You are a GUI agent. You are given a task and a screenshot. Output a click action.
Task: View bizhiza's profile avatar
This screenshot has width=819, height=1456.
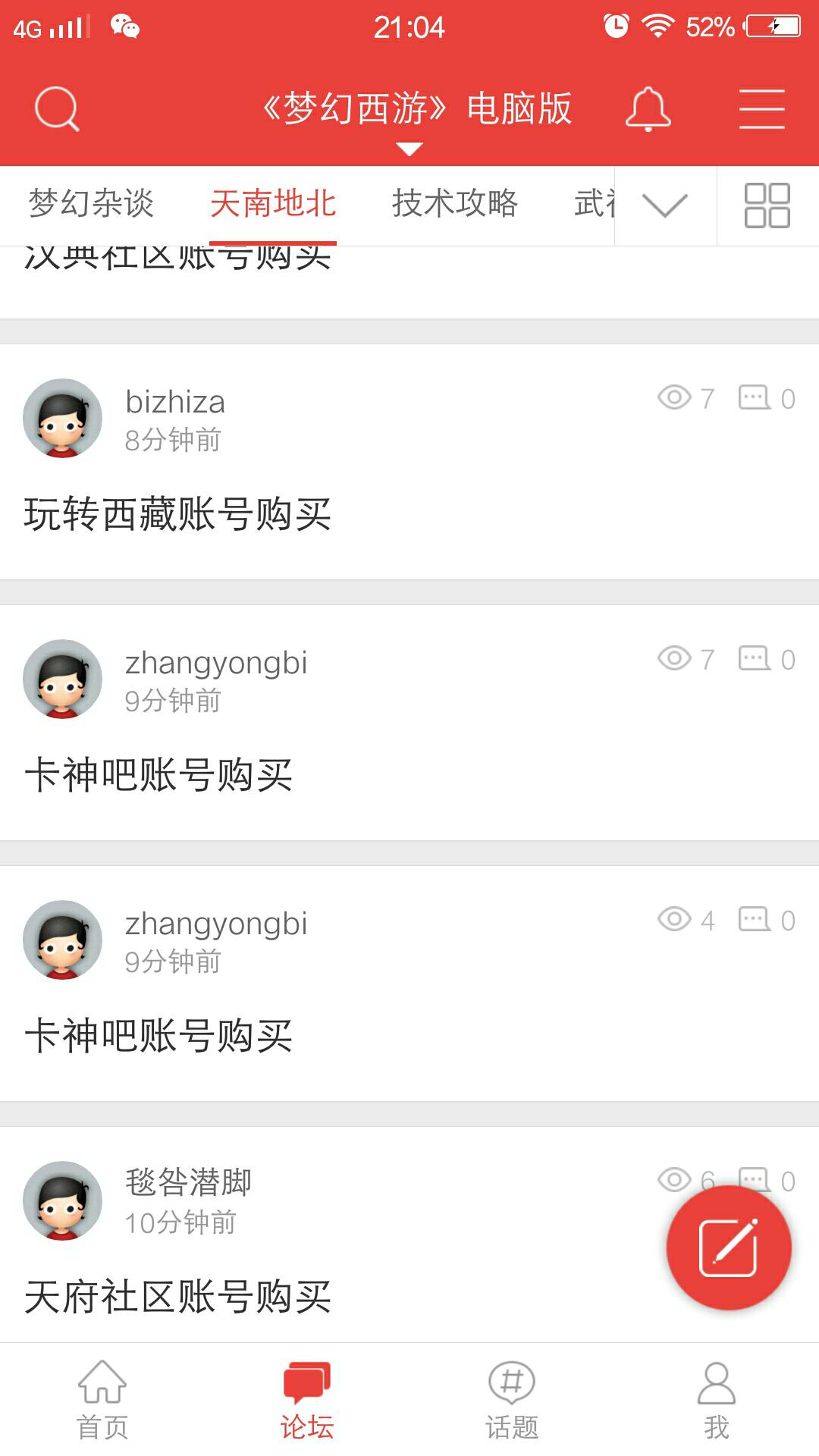tap(62, 418)
